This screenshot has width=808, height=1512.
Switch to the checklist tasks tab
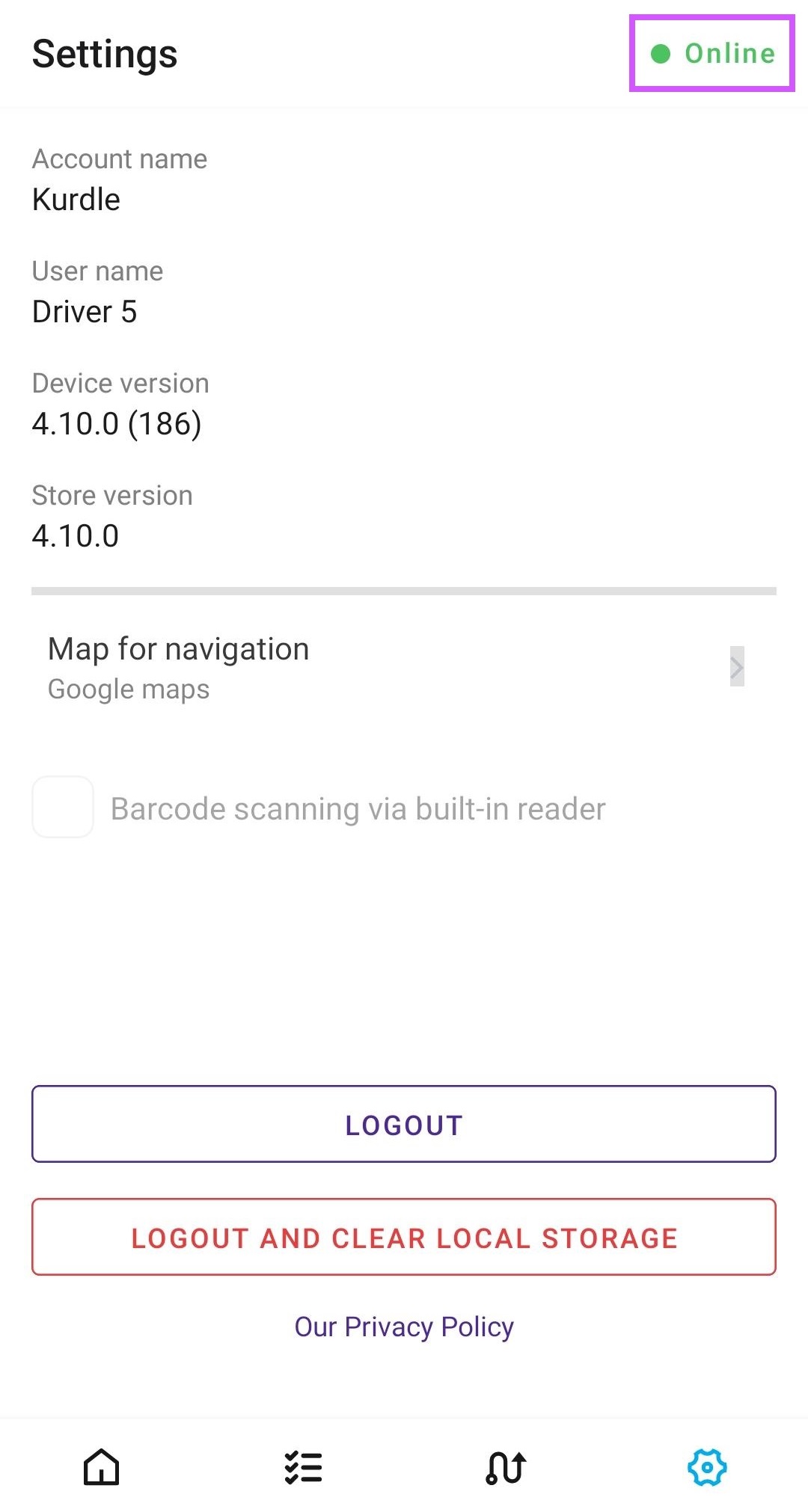click(x=303, y=1467)
